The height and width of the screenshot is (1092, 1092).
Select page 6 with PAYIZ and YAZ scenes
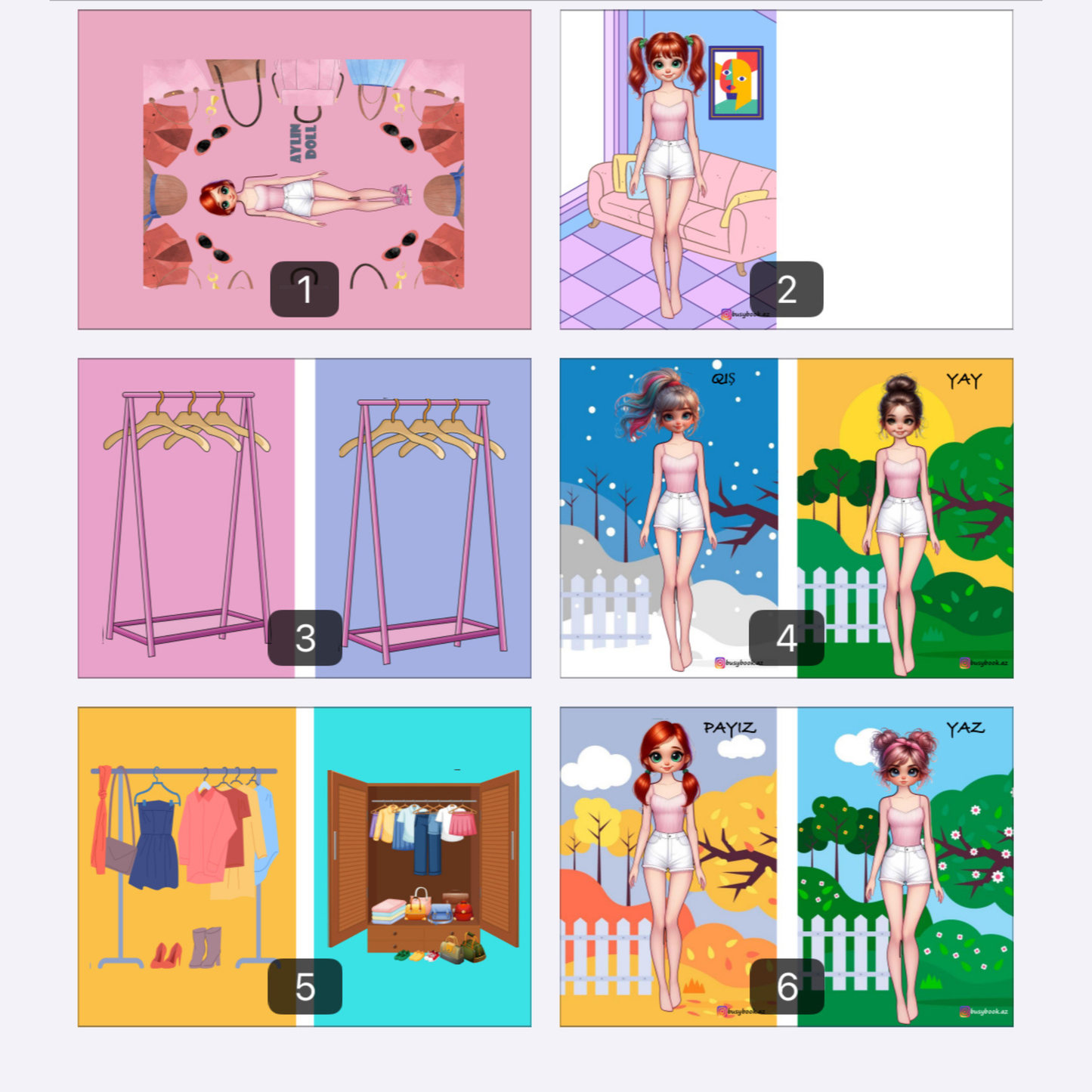(x=786, y=867)
